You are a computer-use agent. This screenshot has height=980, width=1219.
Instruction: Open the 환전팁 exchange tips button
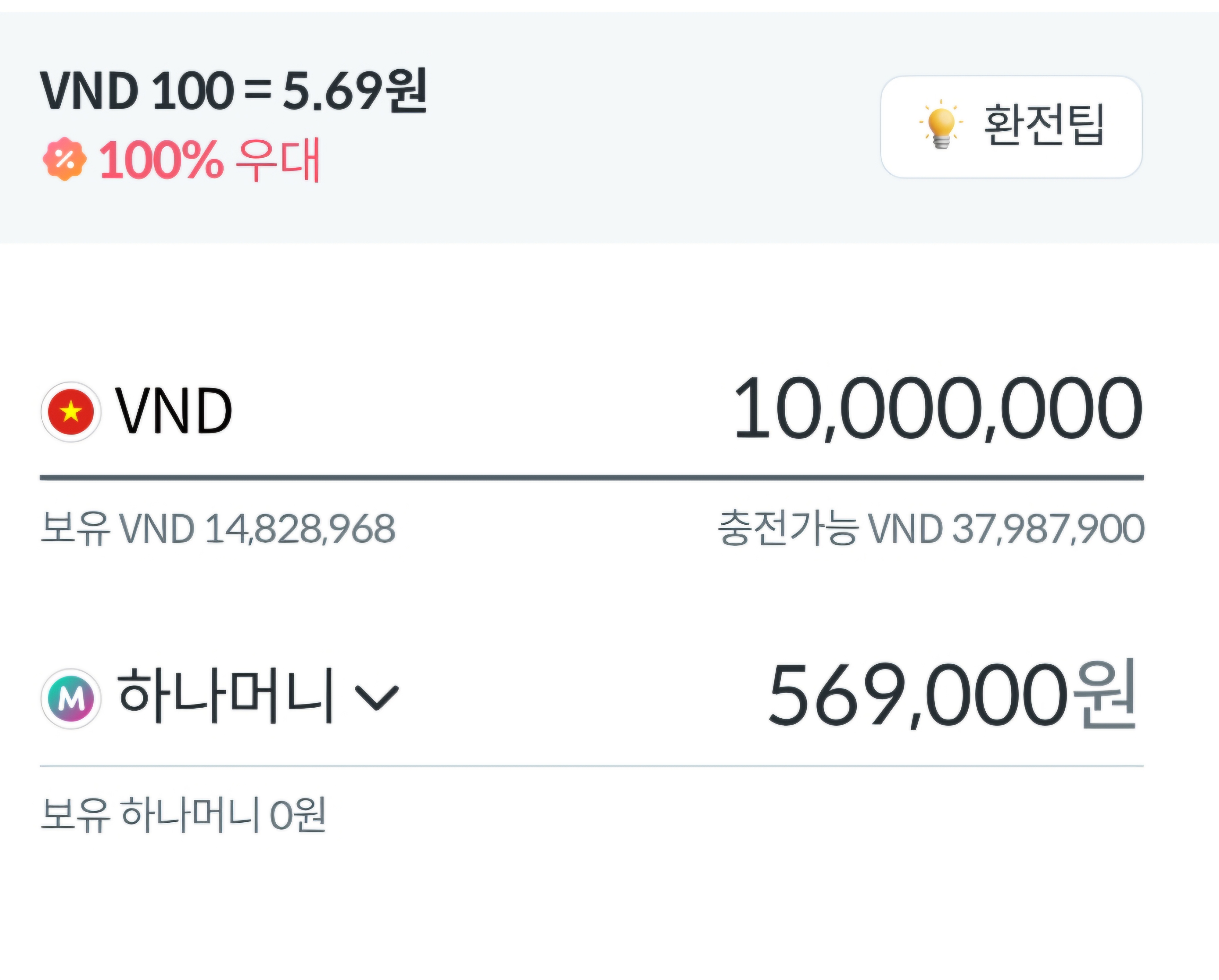pos(1011,126)
